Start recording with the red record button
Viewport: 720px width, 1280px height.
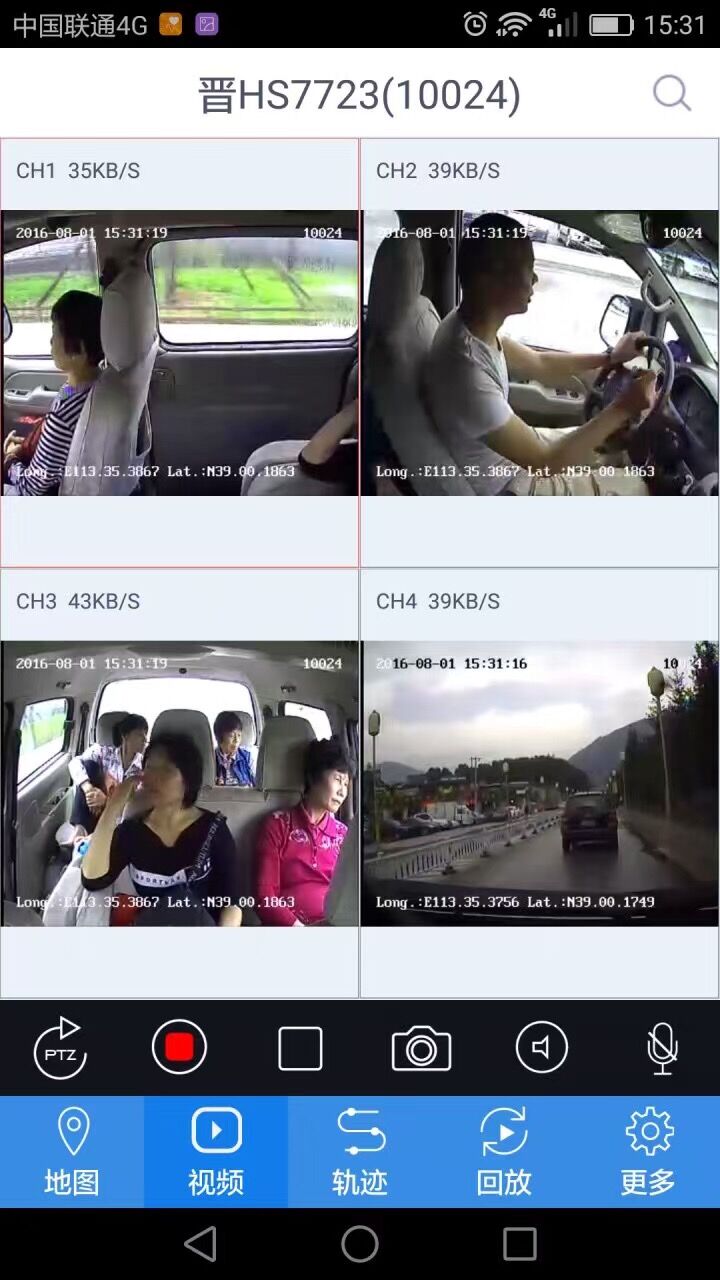180,1048
